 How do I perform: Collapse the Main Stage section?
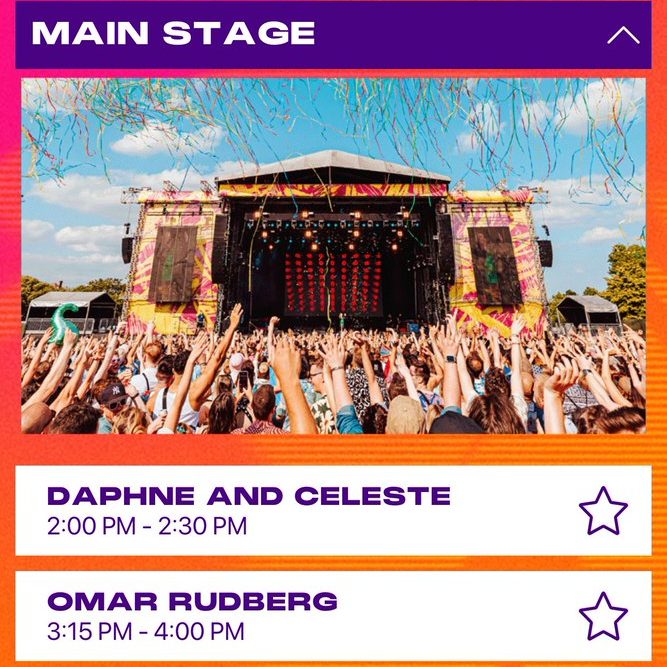[622, 35]
